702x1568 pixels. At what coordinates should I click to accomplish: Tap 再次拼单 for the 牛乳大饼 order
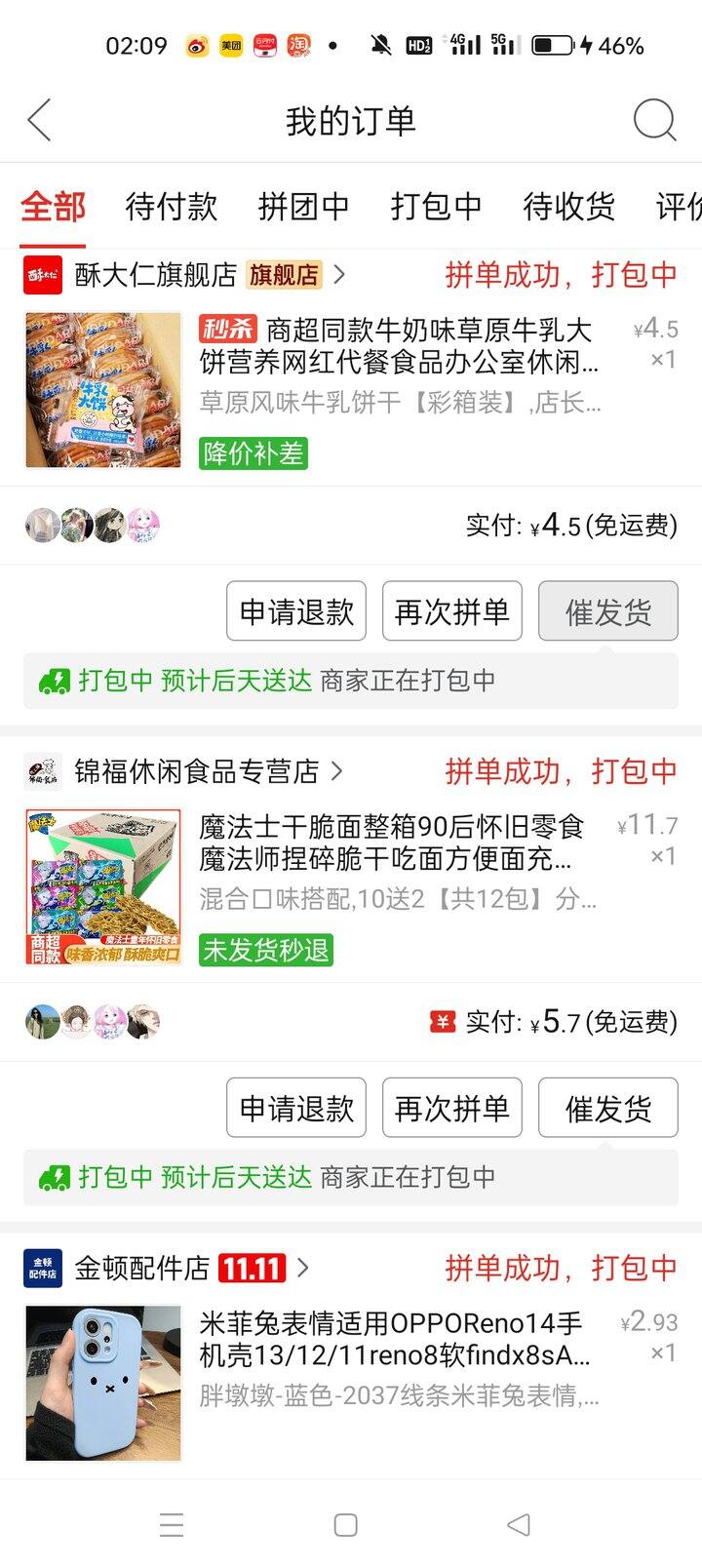[452, 611]
